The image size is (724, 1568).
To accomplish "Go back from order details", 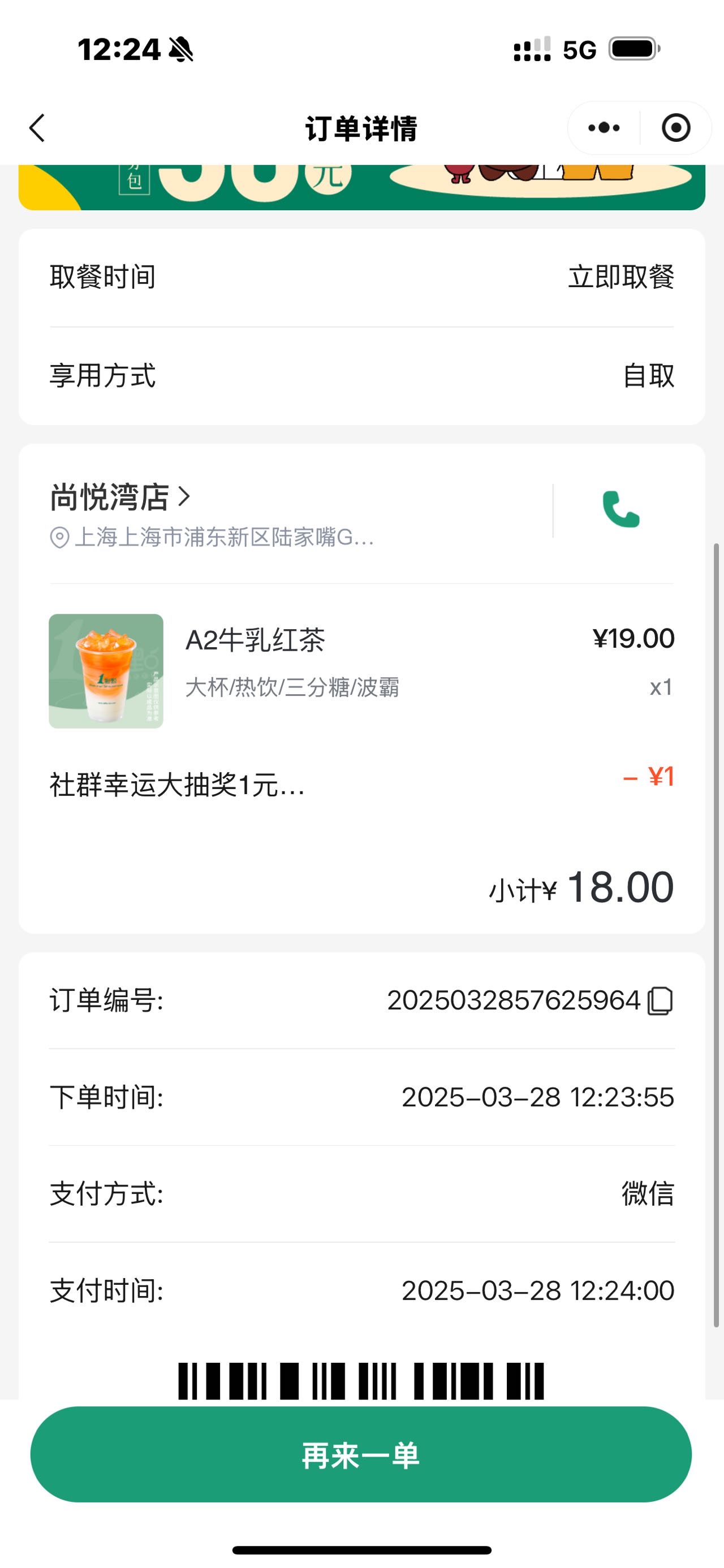I will (37, 128).
